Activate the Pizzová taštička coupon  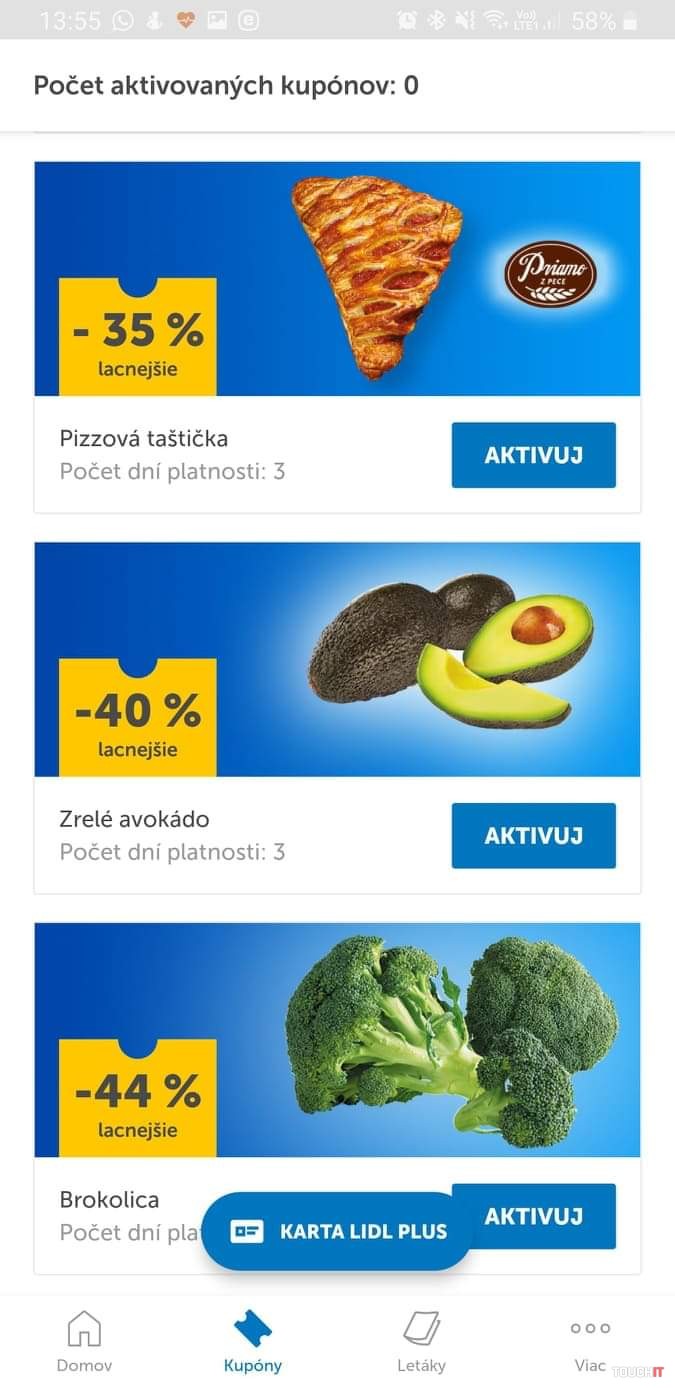click(x=533, y=455)
